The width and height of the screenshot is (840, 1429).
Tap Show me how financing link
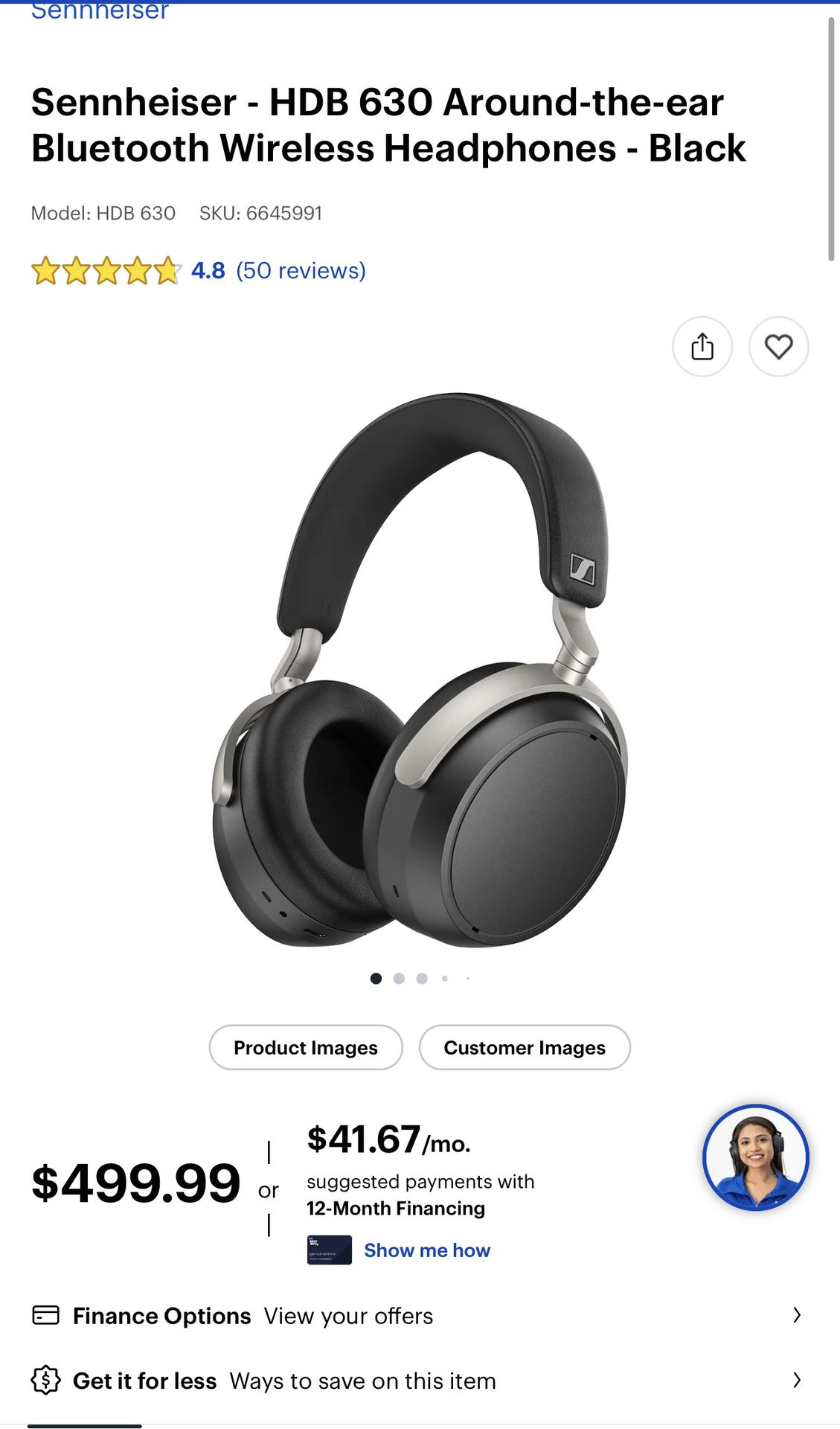click(x=427, y=1250)
